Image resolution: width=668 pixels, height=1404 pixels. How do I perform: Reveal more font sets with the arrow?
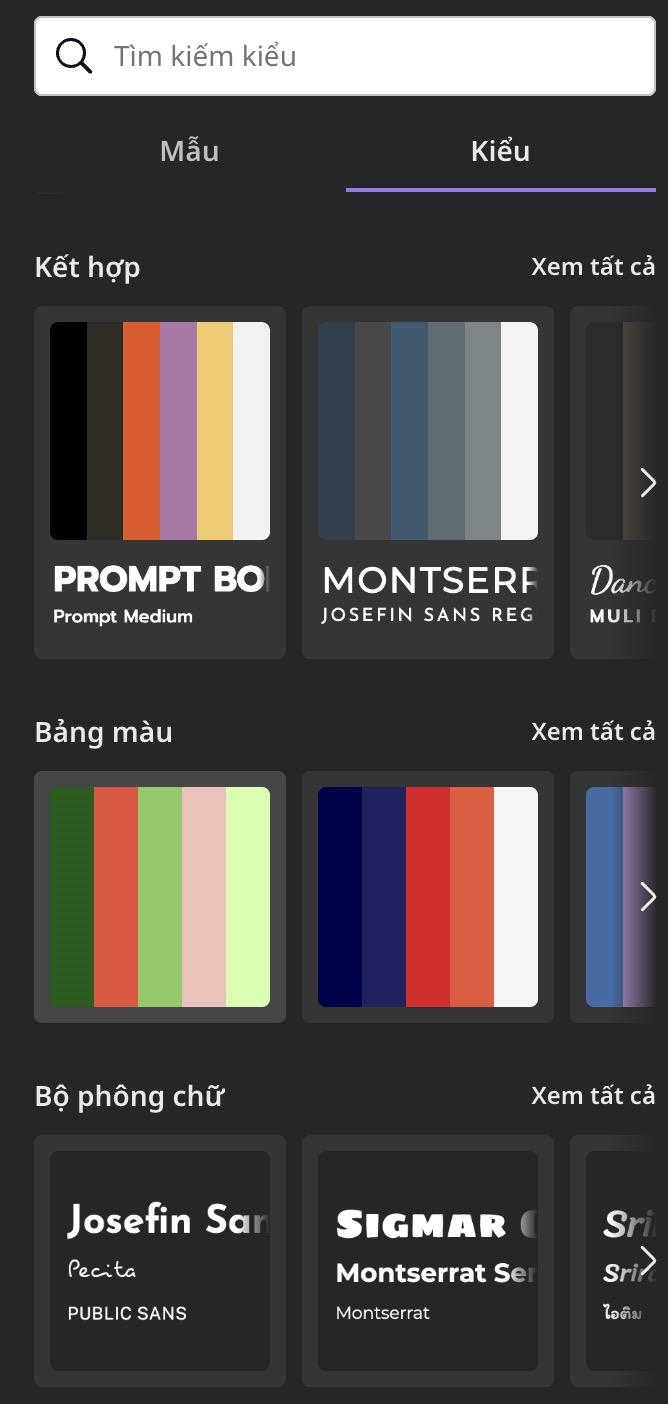tap(647, 1260)
